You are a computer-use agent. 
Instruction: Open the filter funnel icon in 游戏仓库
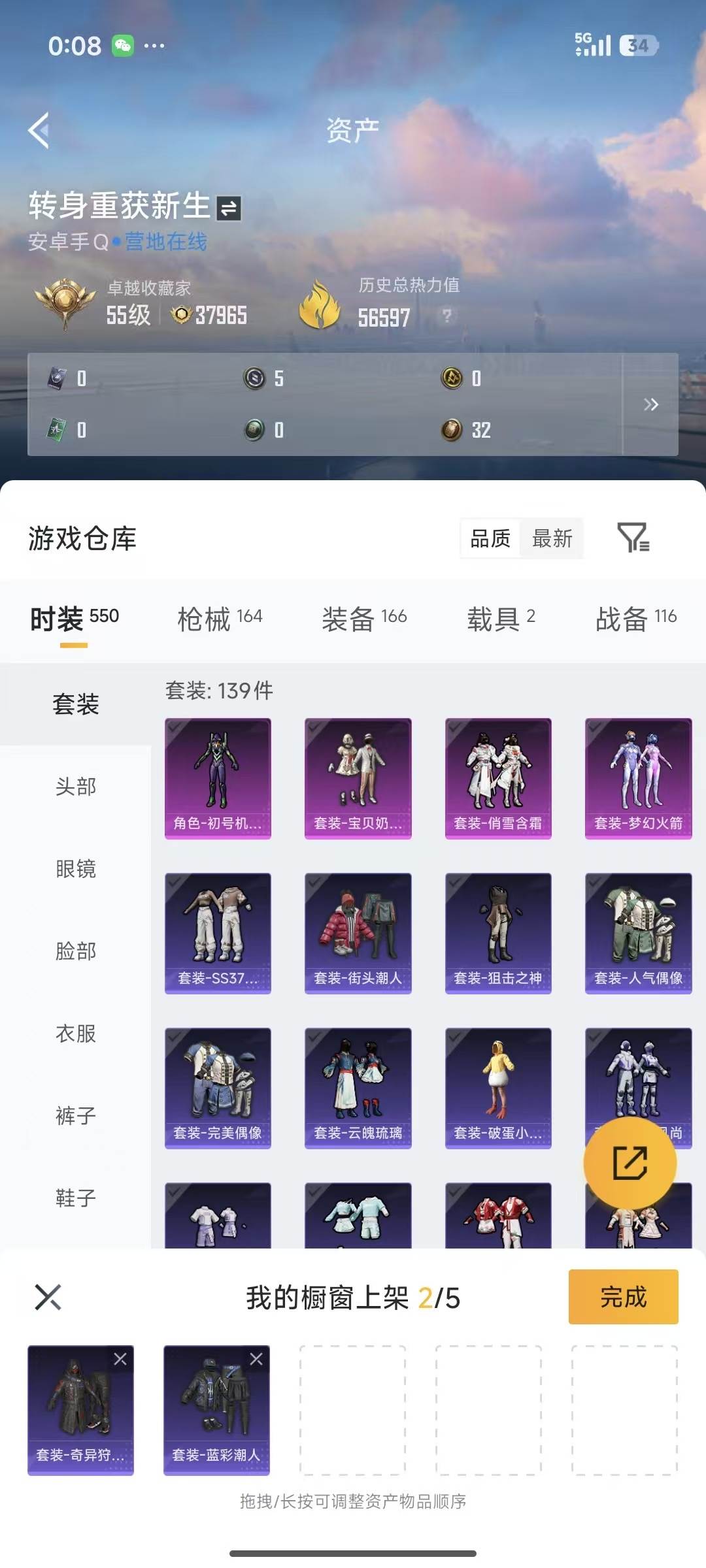click(633, 538)
